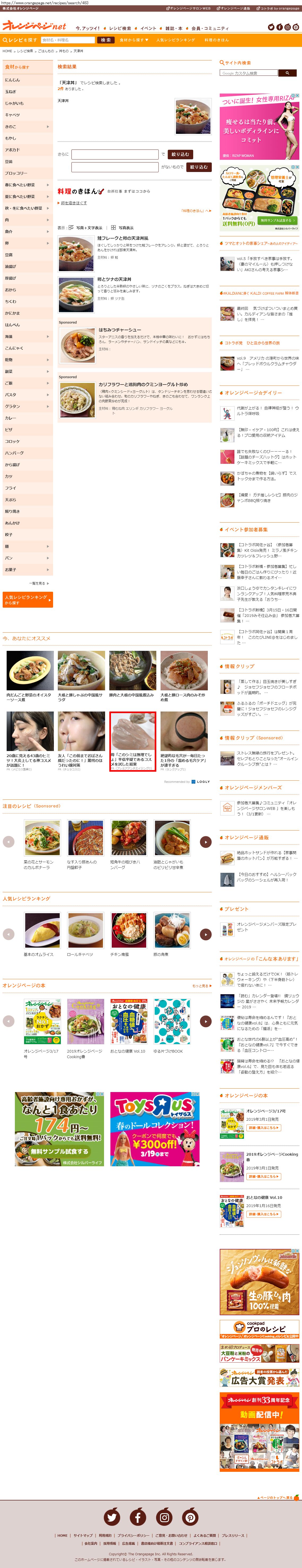302x1568 pixels.
Task: Tap 人気レシピランキングから探す orange button
Action: [x=27, y=600]
